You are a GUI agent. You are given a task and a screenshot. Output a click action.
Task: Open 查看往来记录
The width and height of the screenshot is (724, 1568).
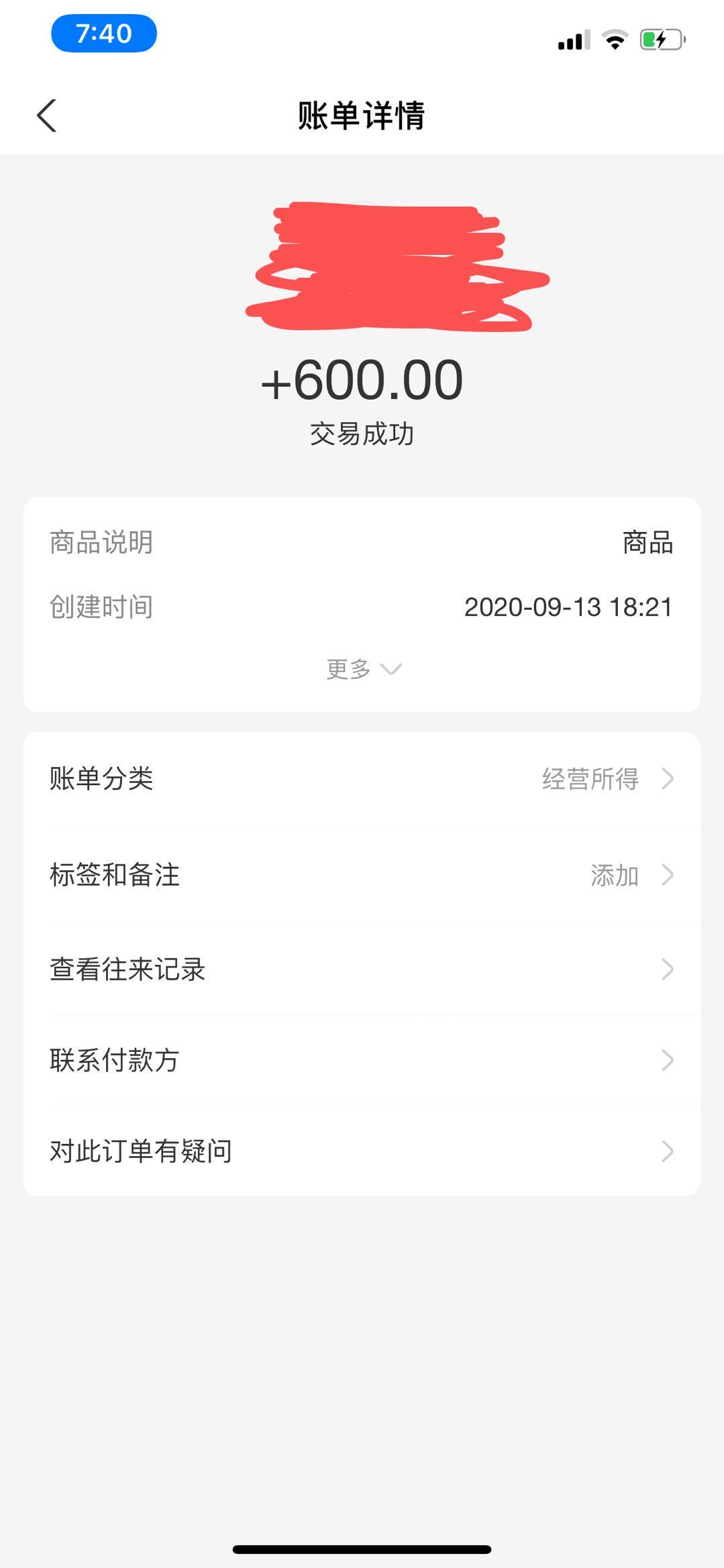362,970
